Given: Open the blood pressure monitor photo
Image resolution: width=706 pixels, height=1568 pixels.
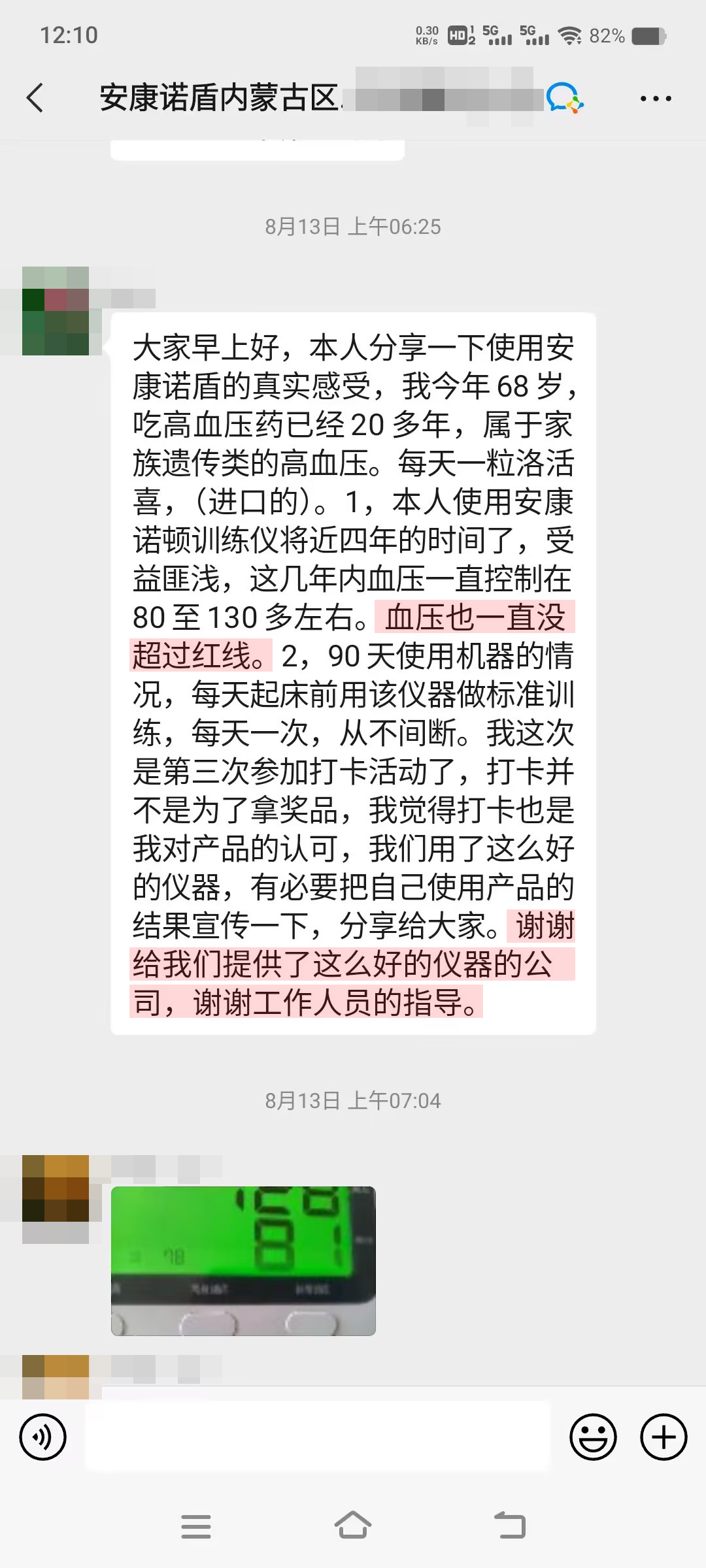Looking at the screenshot, I should tap(244, 1261).
